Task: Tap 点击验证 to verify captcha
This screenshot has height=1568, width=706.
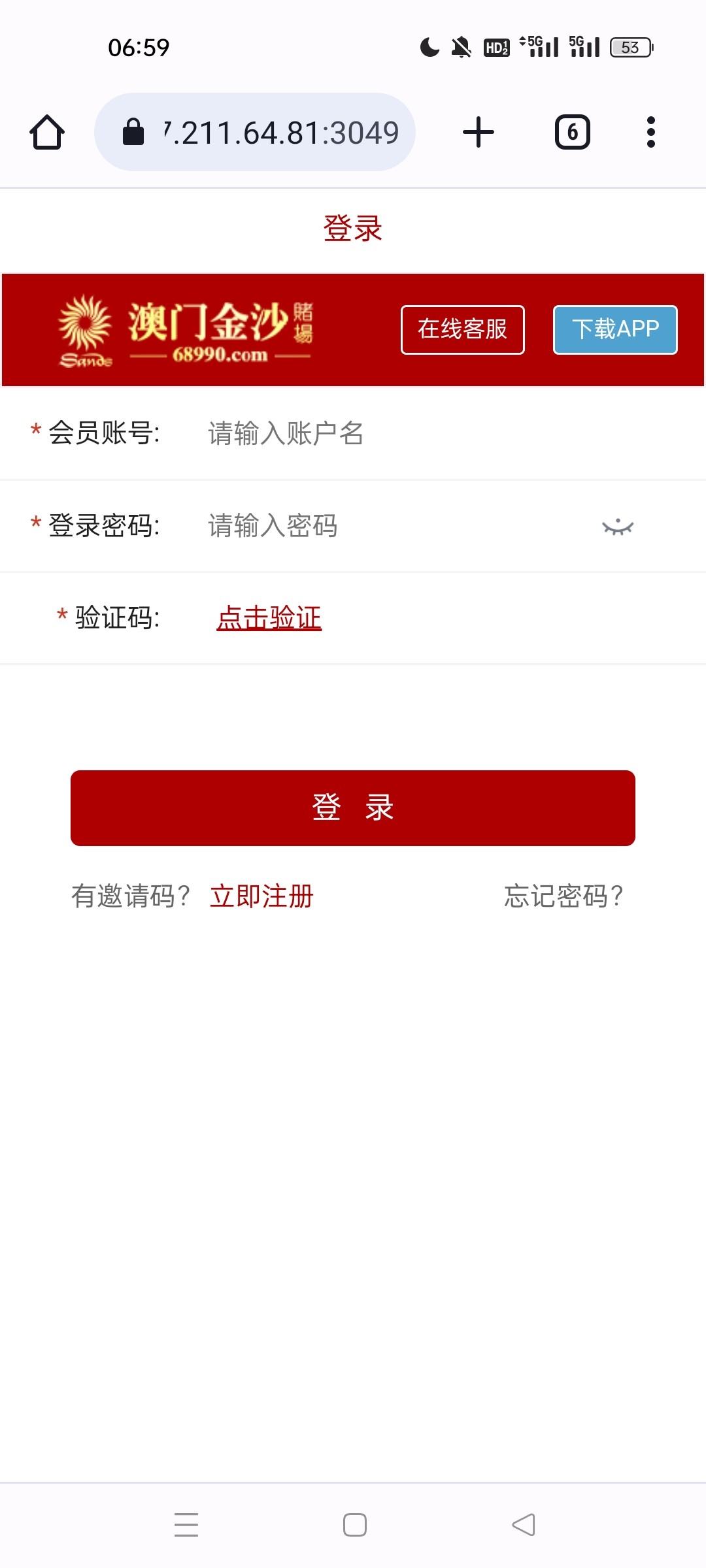Action: pyautogui.click(x=269, y=618)
